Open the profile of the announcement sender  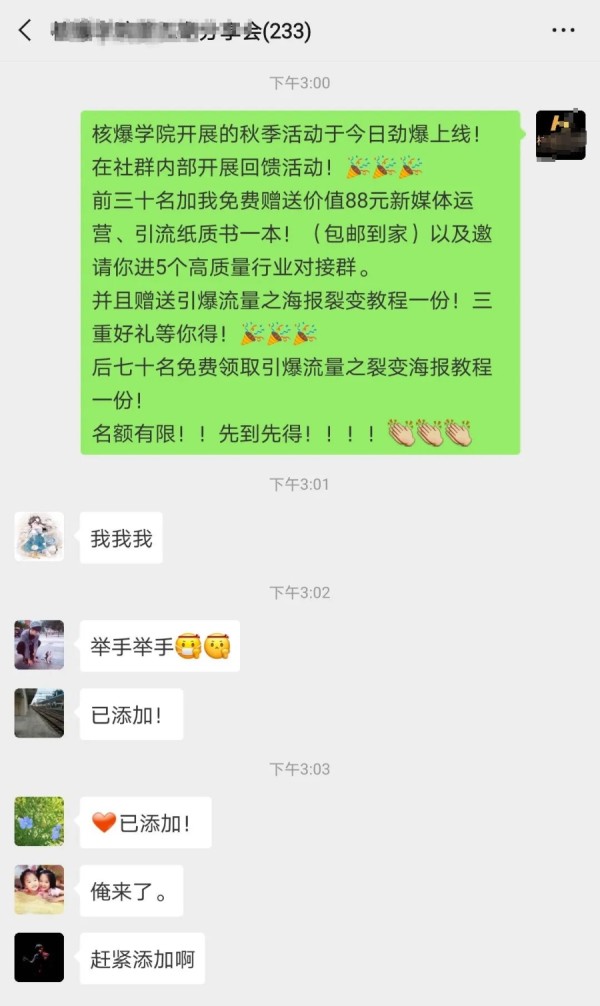(560, 135)
